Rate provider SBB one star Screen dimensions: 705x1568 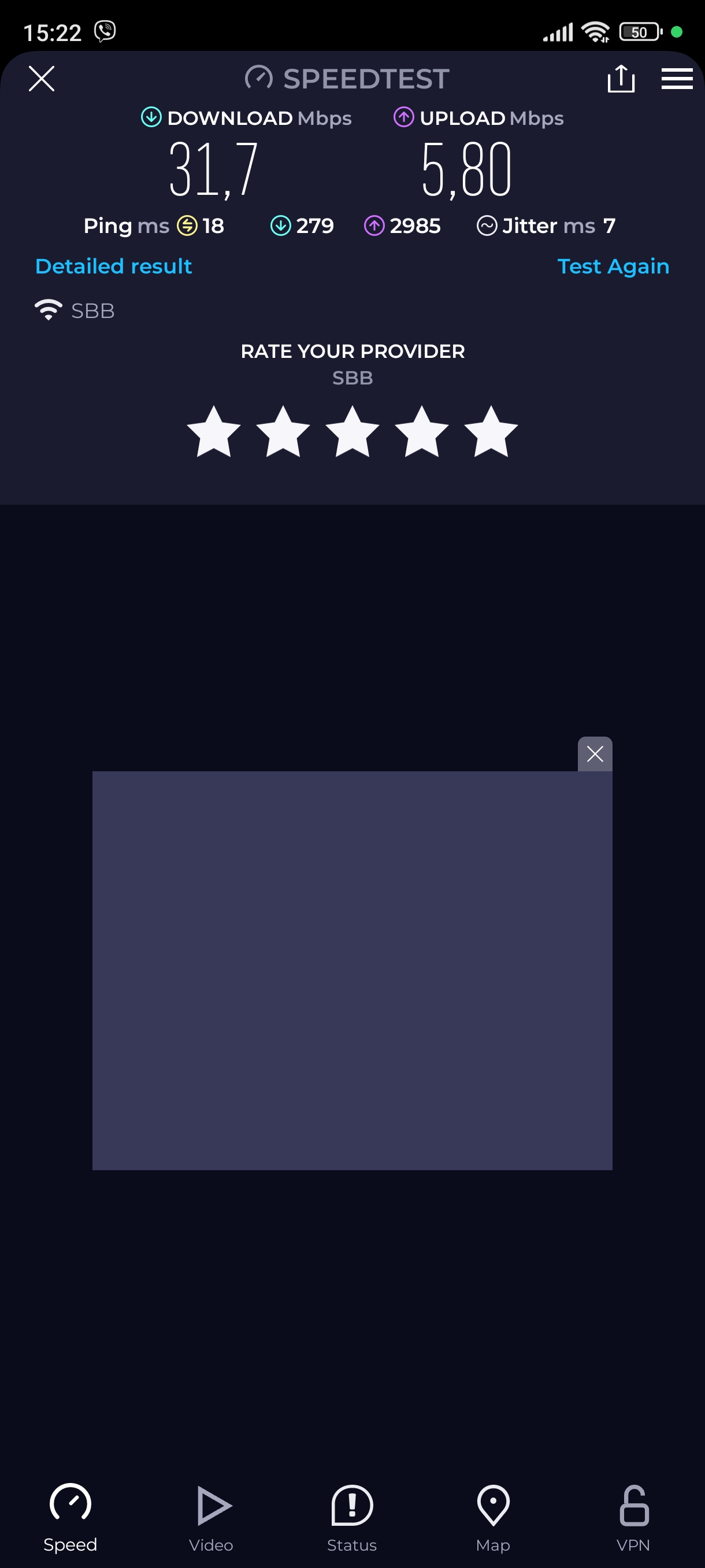[213, 432]
